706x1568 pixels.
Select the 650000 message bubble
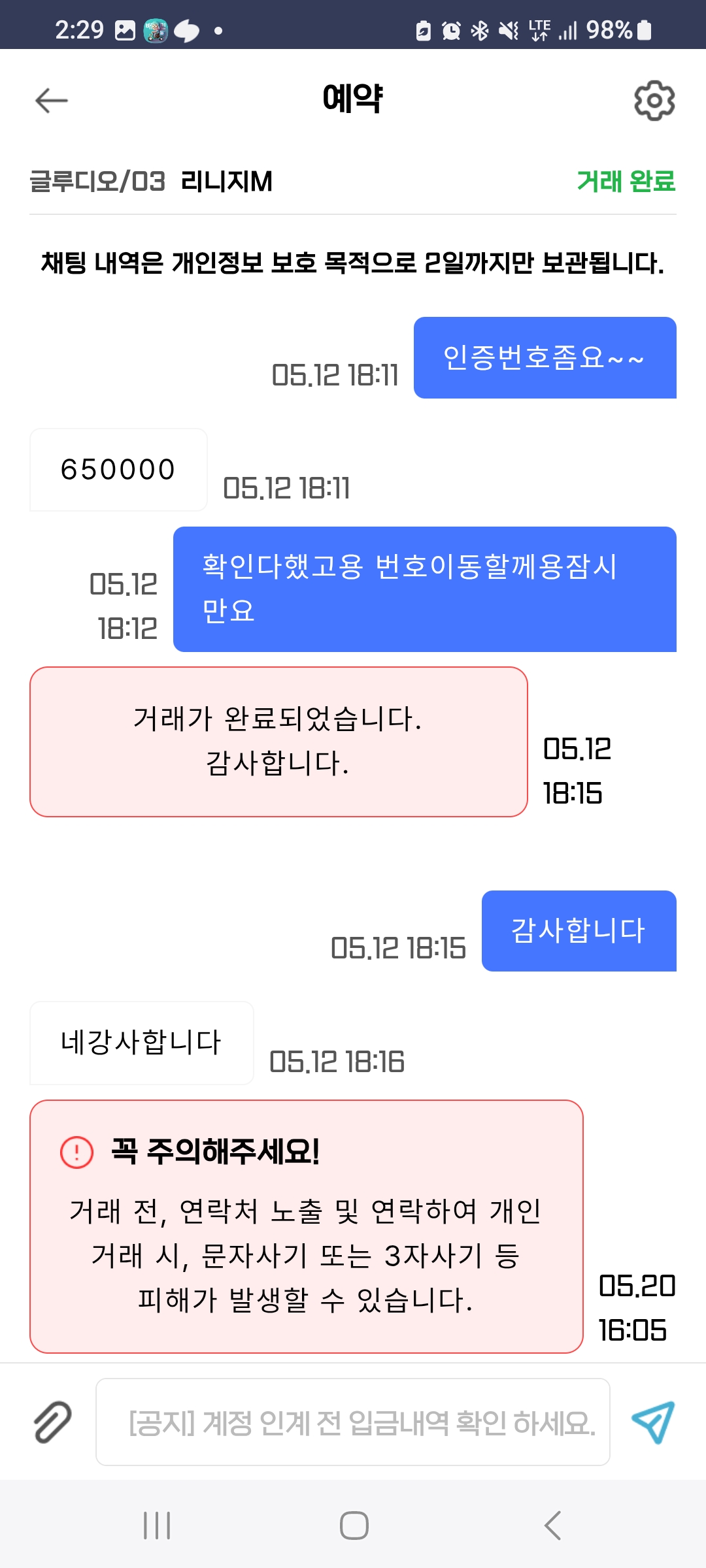click(118, 469)
